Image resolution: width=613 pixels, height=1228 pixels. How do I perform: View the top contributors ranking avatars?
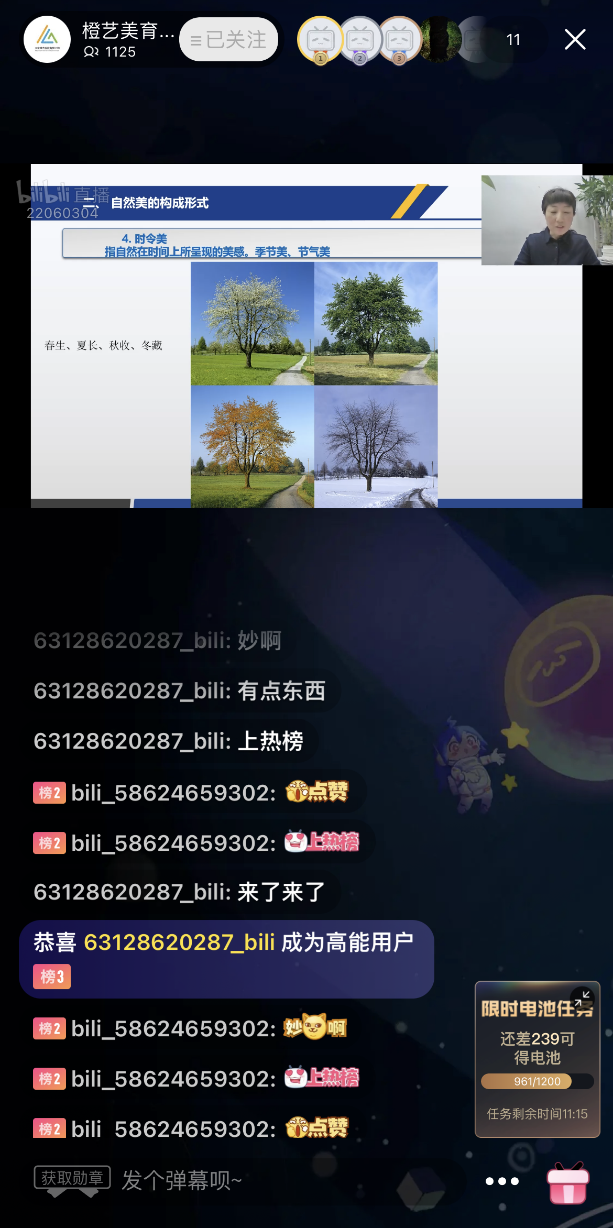[360, 40]
